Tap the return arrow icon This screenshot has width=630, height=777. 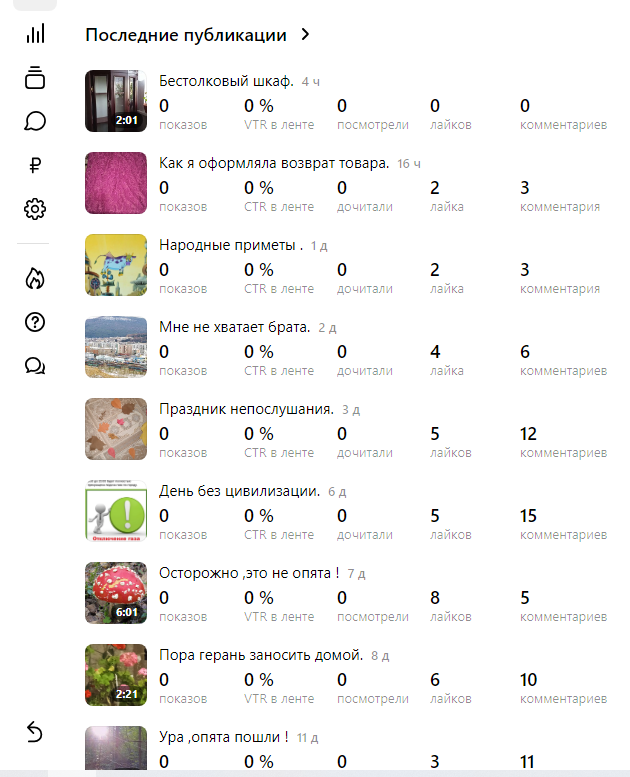point(35,733)
